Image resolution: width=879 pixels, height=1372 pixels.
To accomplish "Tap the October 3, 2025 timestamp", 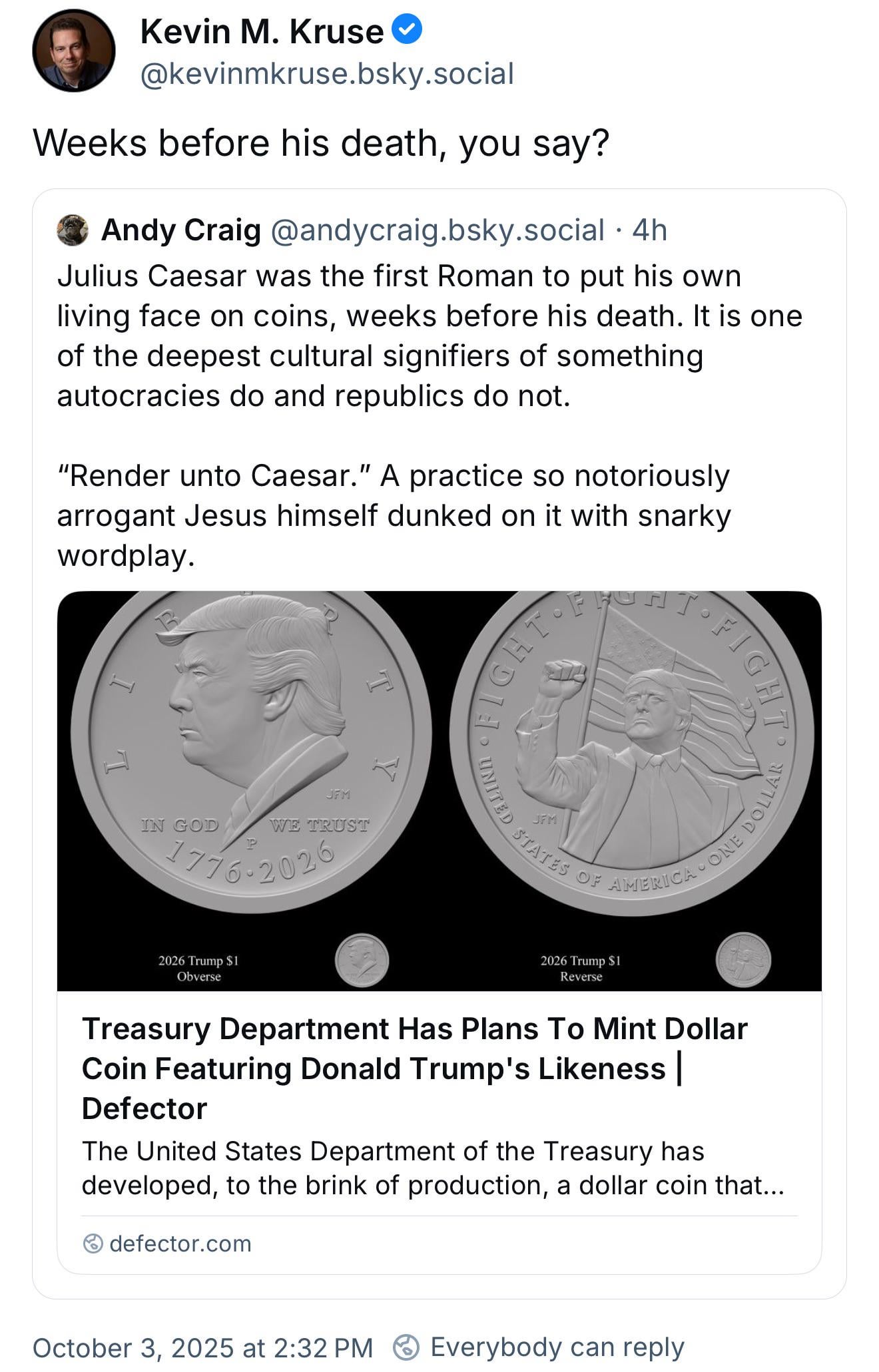I will click(202, 1347).
